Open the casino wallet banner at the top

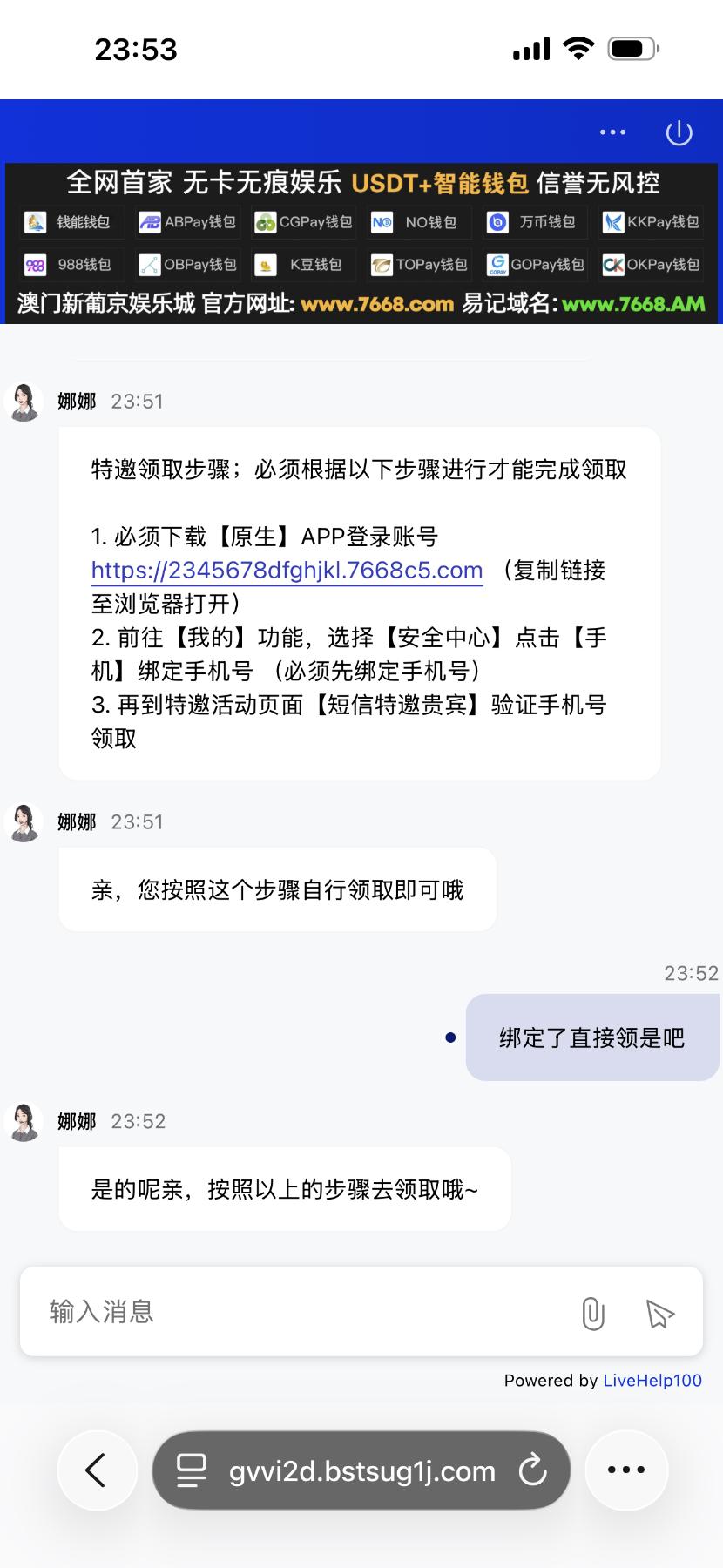(361, 243)
